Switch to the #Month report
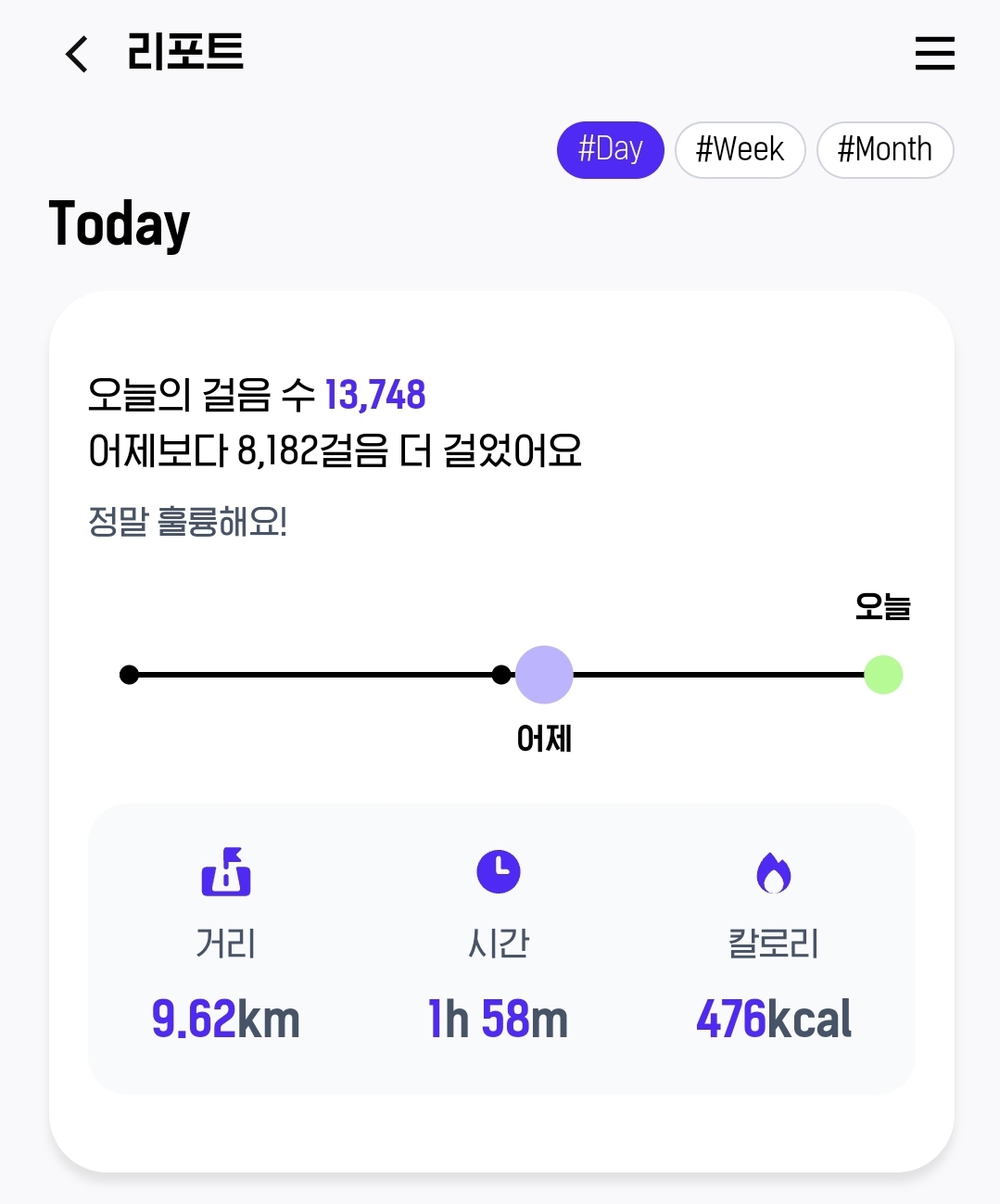 [x=884, y=149]
